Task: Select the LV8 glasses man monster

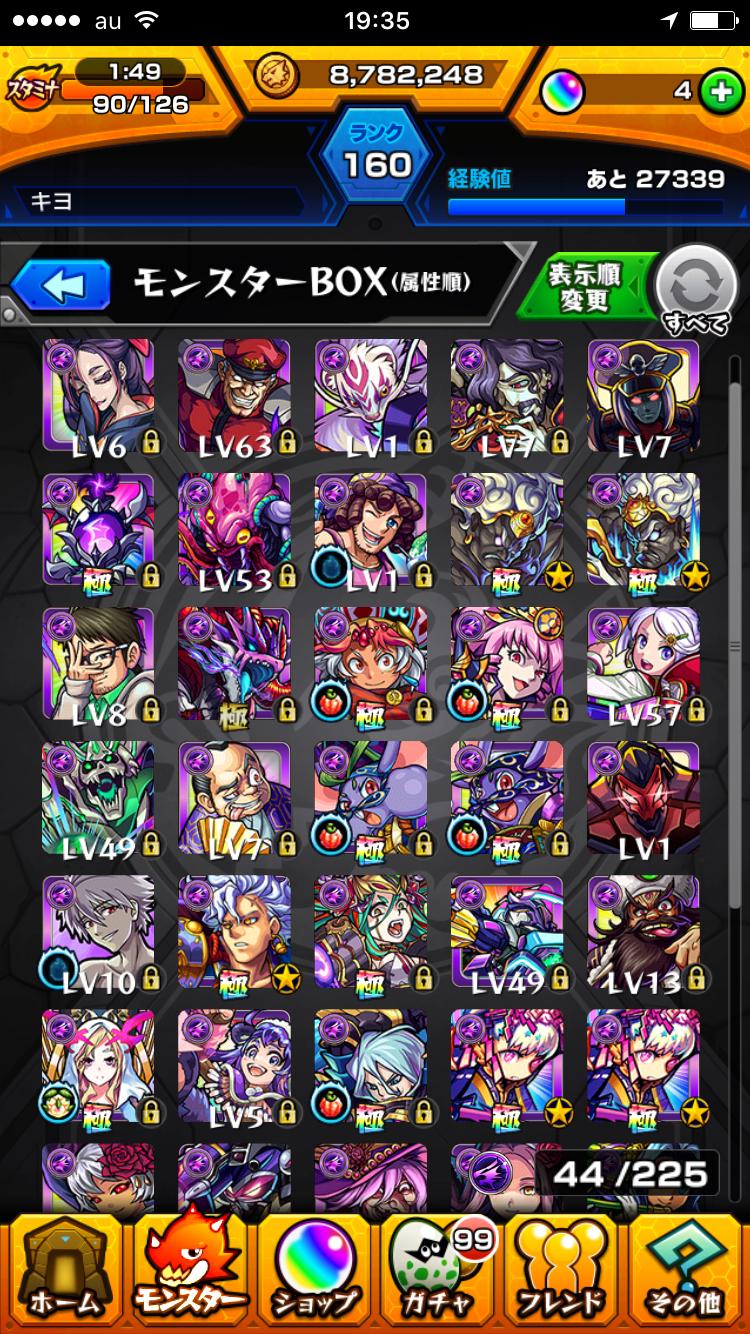Action: [99, 664]
